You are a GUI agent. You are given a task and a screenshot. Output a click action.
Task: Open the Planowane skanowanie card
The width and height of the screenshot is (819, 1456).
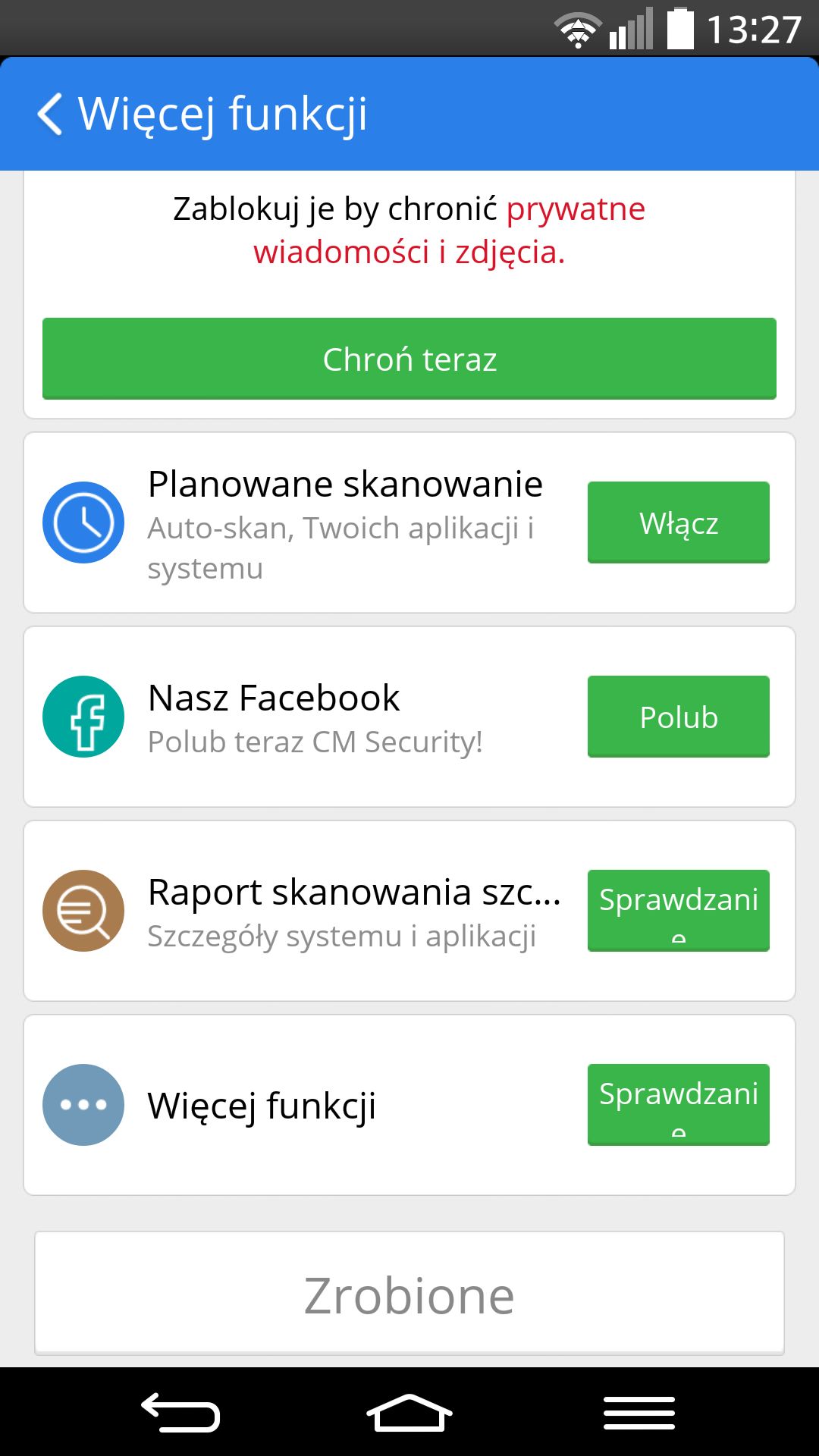click(409, 522)
